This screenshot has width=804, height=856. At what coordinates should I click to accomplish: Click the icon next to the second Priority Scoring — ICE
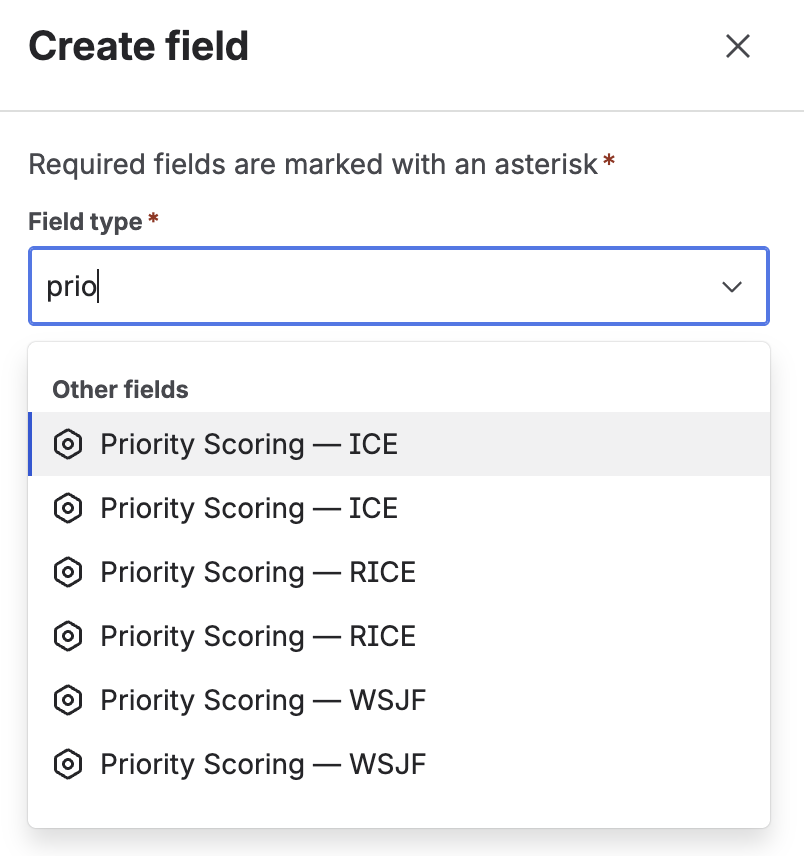click(x=67, y=508)
